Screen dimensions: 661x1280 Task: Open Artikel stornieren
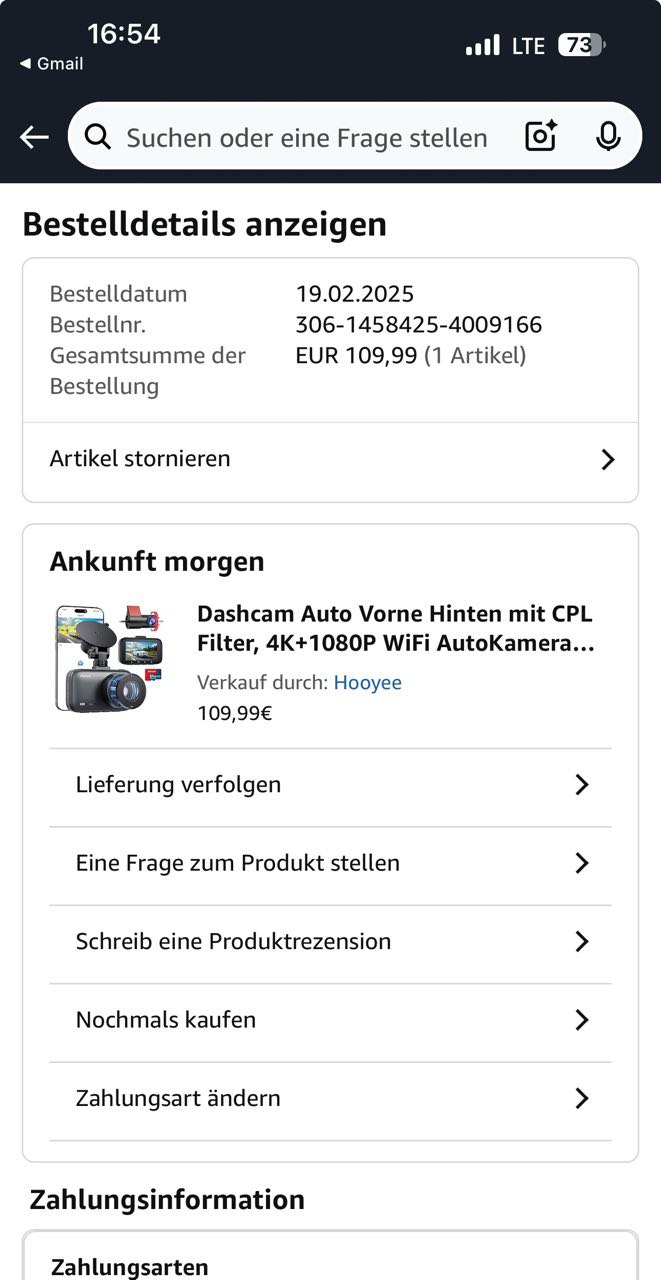tap(330, 459)
